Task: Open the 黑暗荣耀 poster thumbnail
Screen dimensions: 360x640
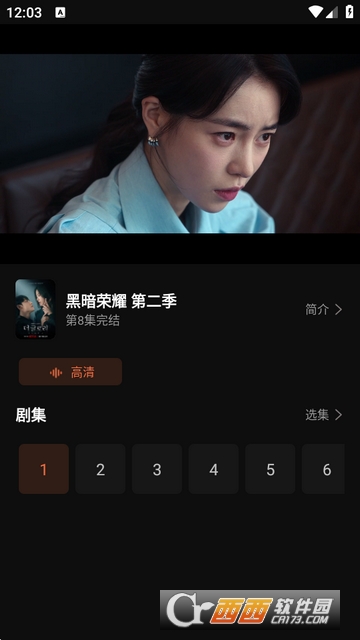Action: (x=35, y=309)
